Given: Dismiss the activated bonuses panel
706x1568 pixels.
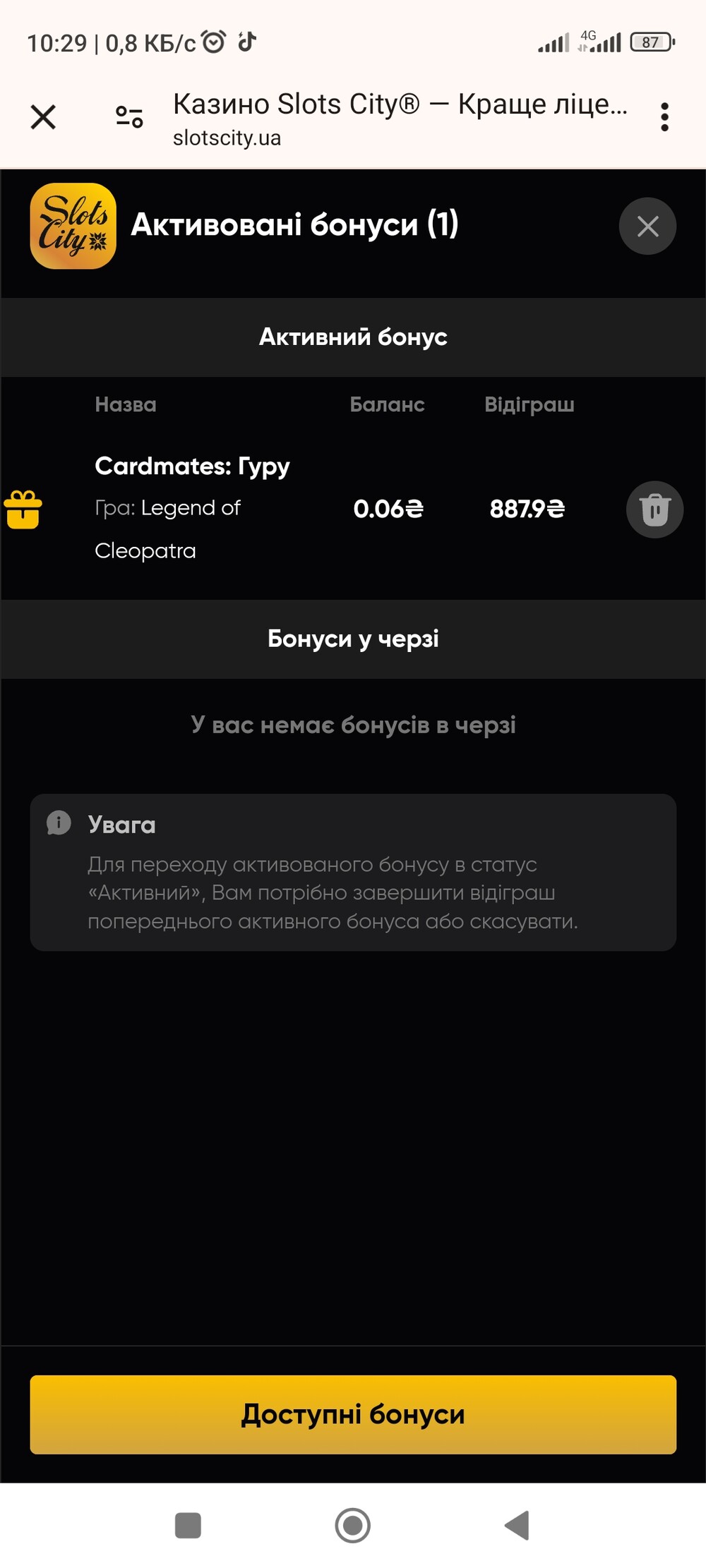Looking at the screenshot, I should 647,226.
